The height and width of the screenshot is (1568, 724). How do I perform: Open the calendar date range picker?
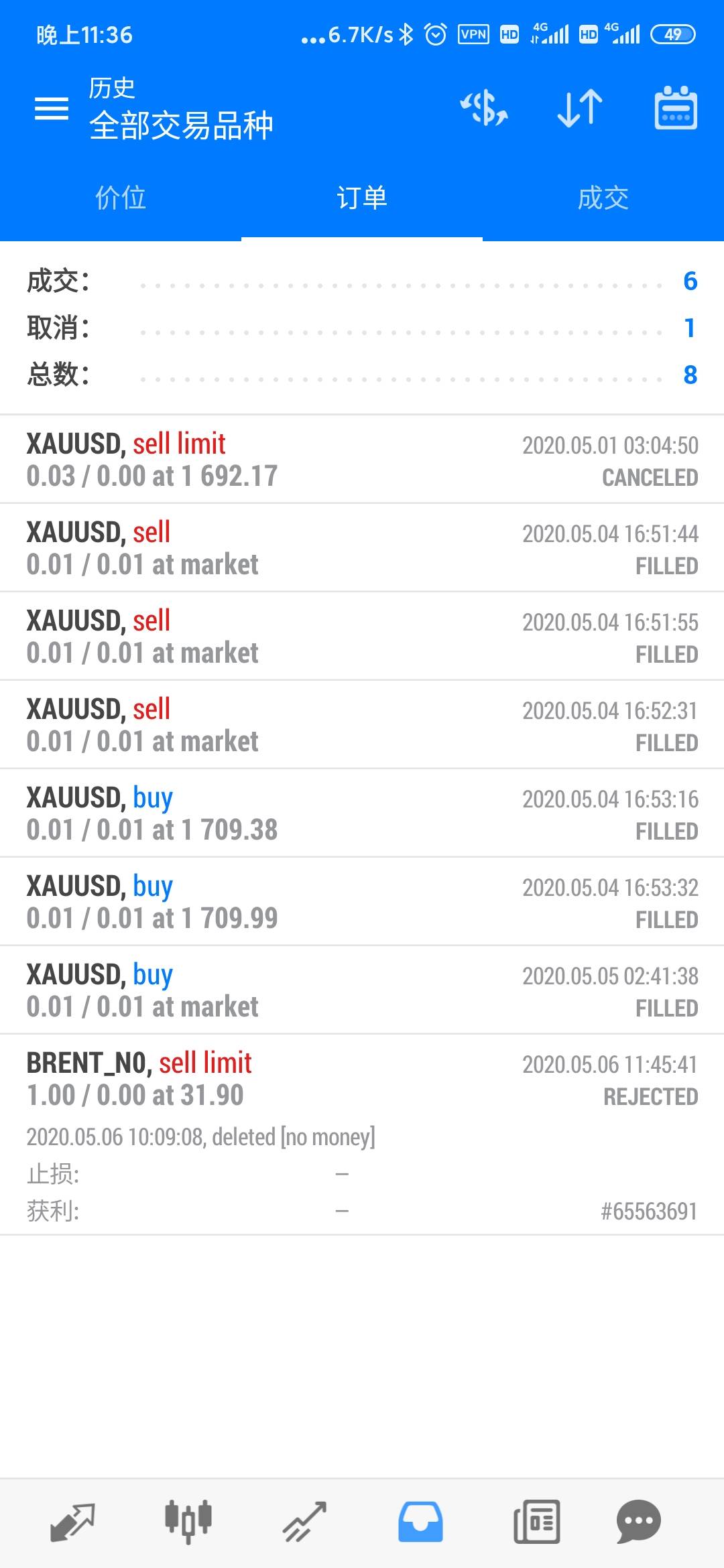click(675, 109)
